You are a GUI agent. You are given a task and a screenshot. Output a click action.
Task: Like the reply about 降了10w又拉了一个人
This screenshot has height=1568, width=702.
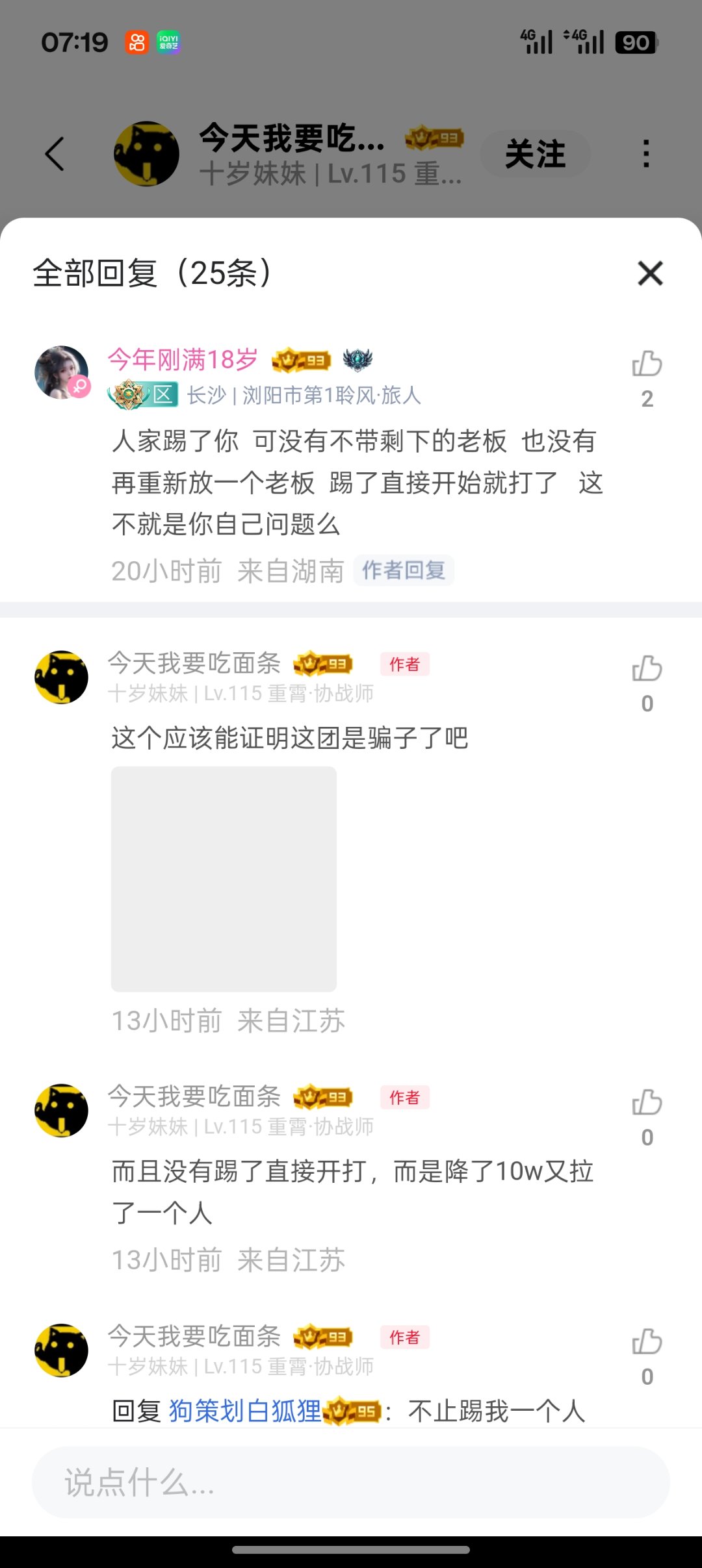pyautogui.click(x=647, y=1104)
